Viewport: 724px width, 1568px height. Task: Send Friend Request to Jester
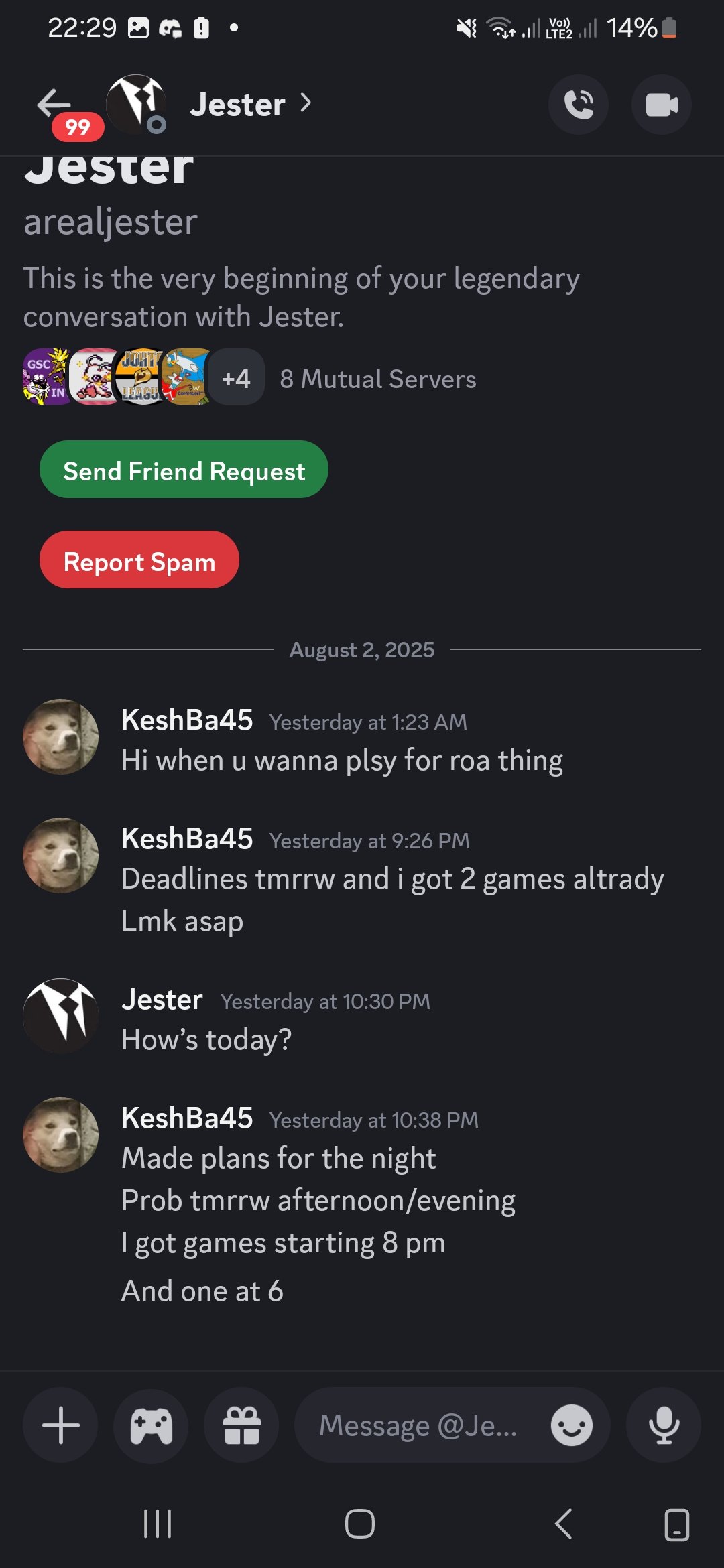184,469
